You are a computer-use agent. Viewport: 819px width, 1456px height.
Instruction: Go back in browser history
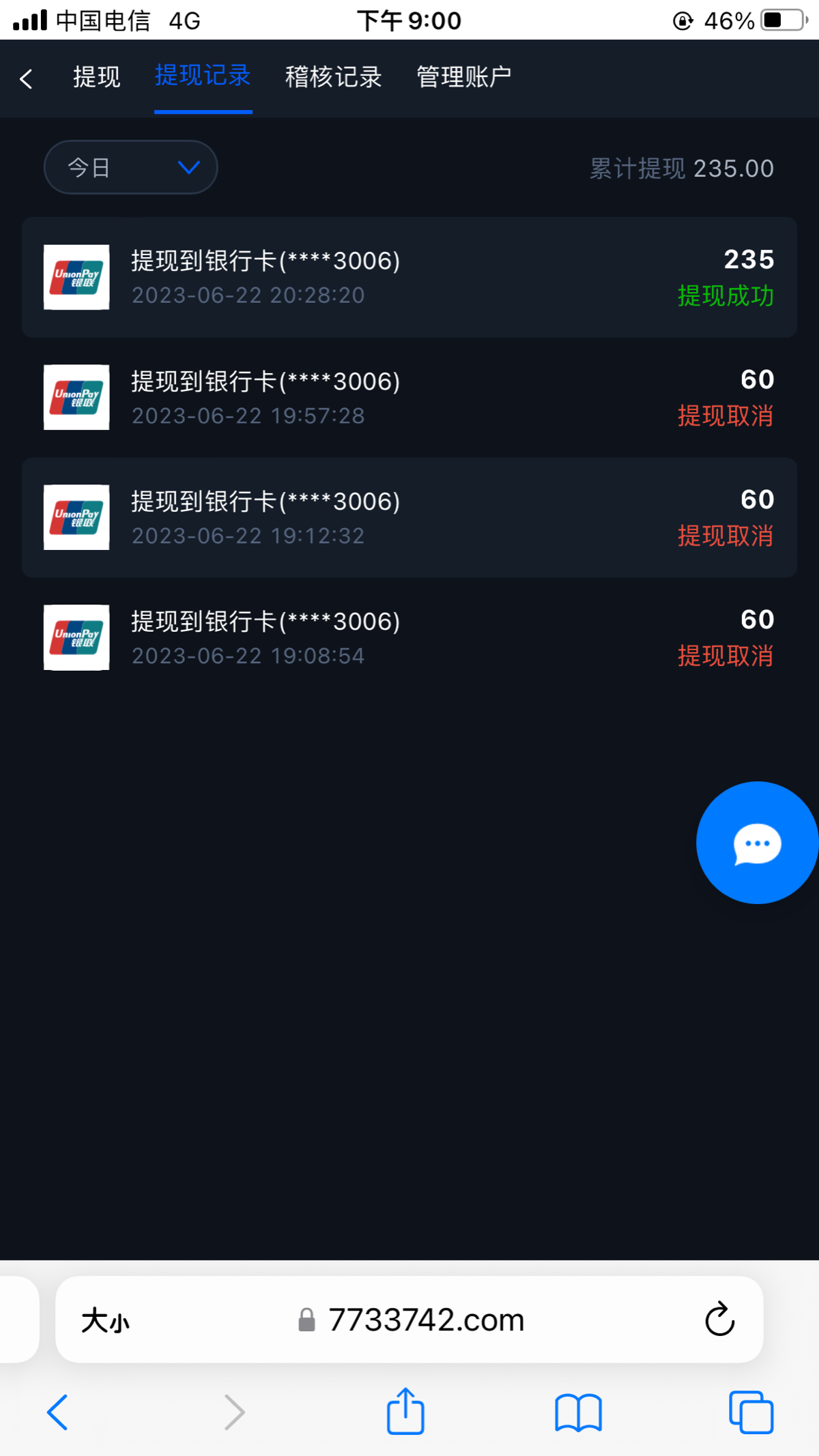(57, 1412)
